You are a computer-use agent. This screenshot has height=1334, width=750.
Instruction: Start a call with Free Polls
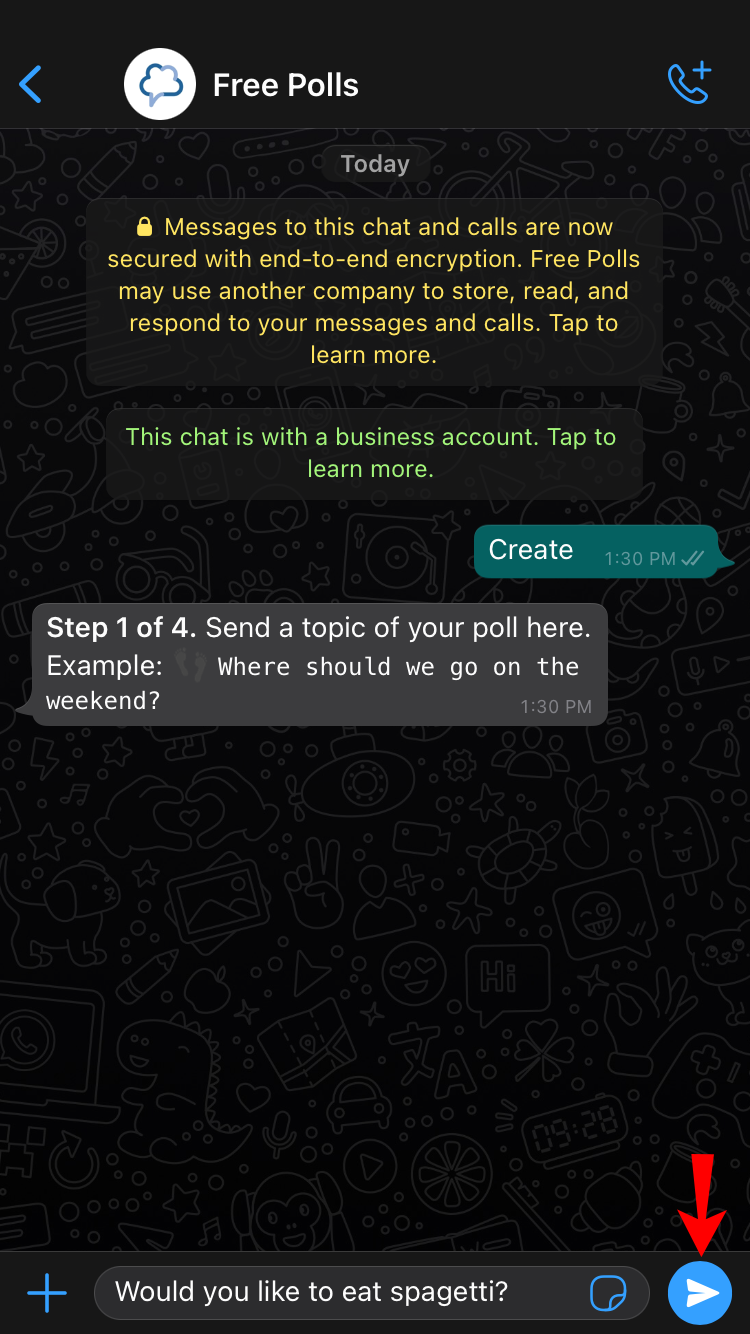click(x=689, y=84)
